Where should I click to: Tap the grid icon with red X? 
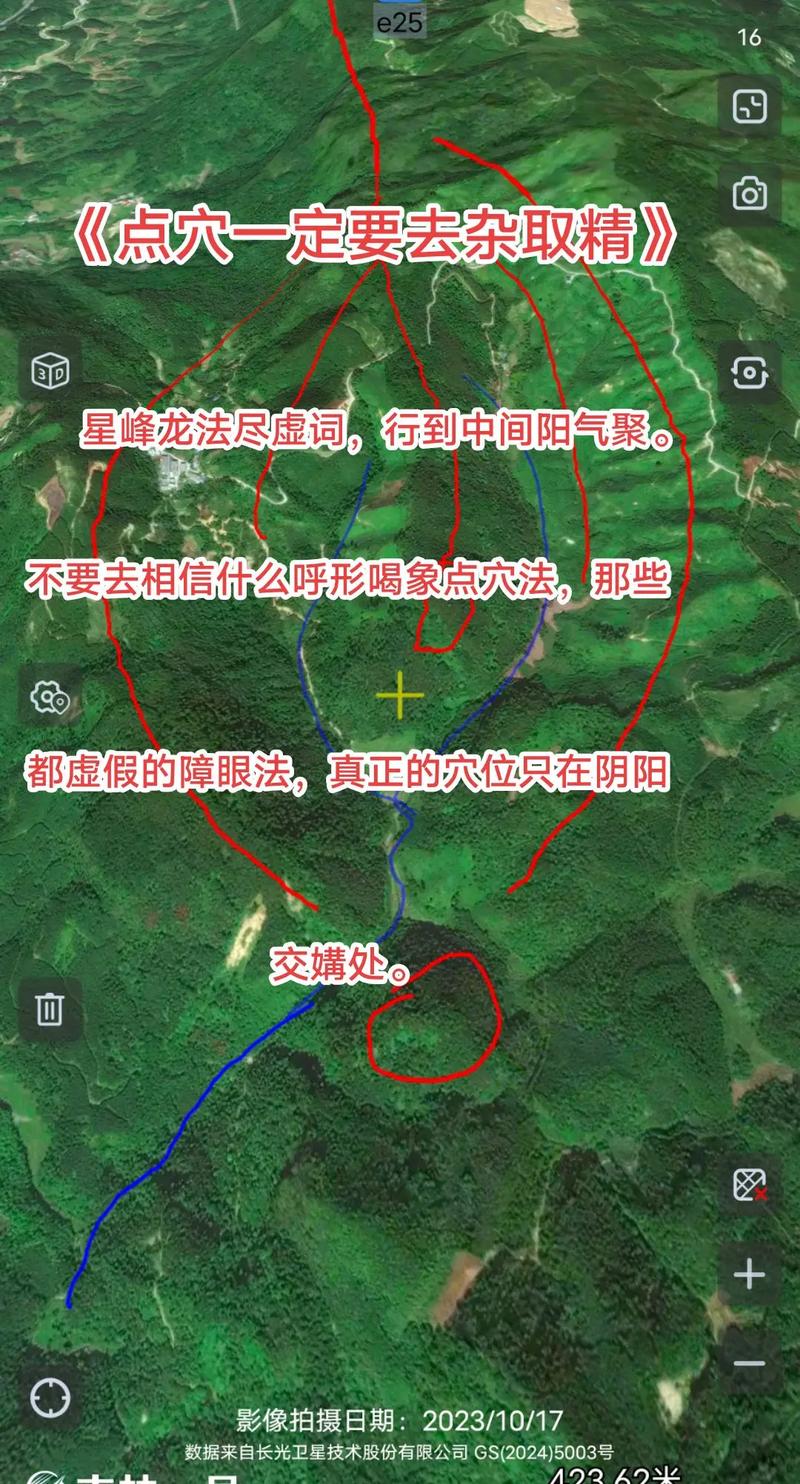(749, 1185)
